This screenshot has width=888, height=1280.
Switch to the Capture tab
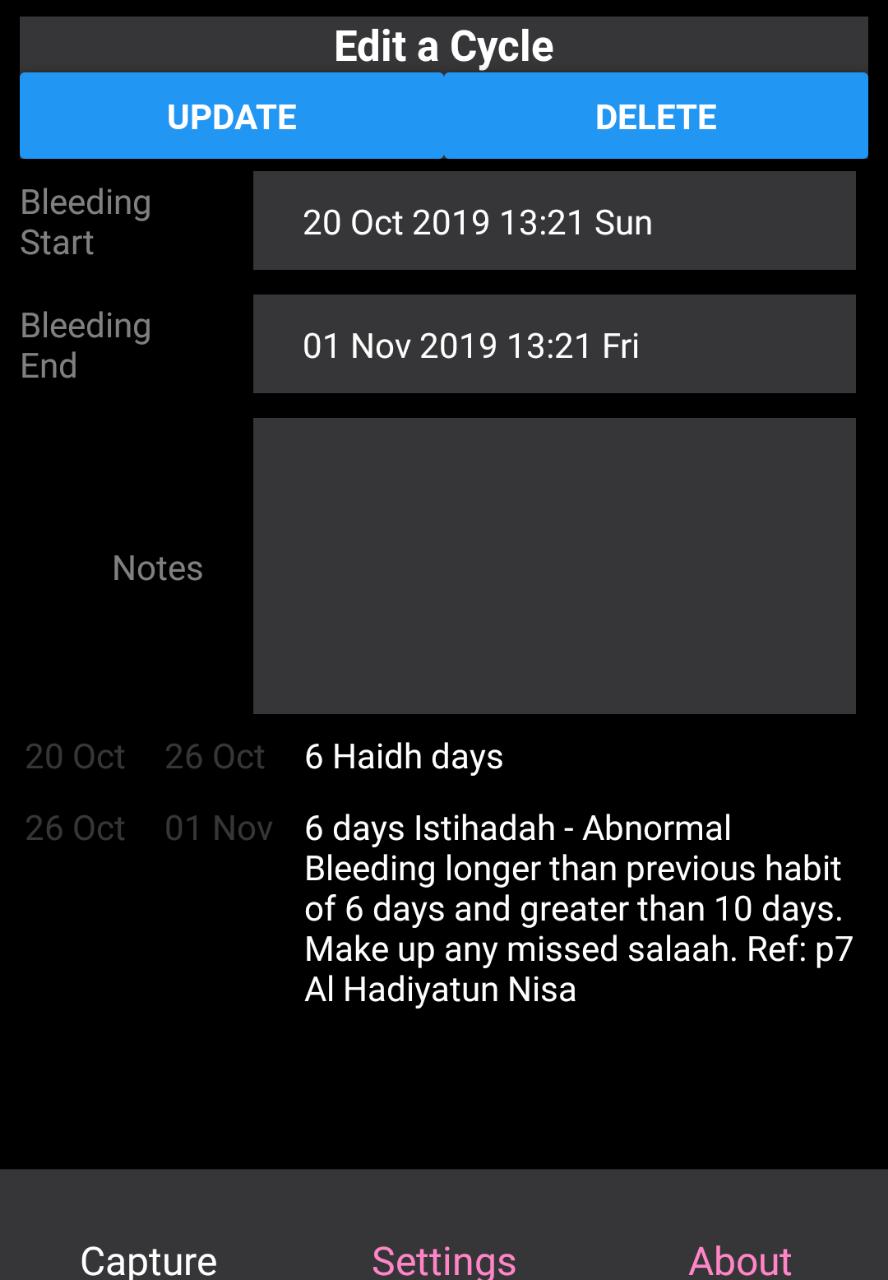(148, 1259)
